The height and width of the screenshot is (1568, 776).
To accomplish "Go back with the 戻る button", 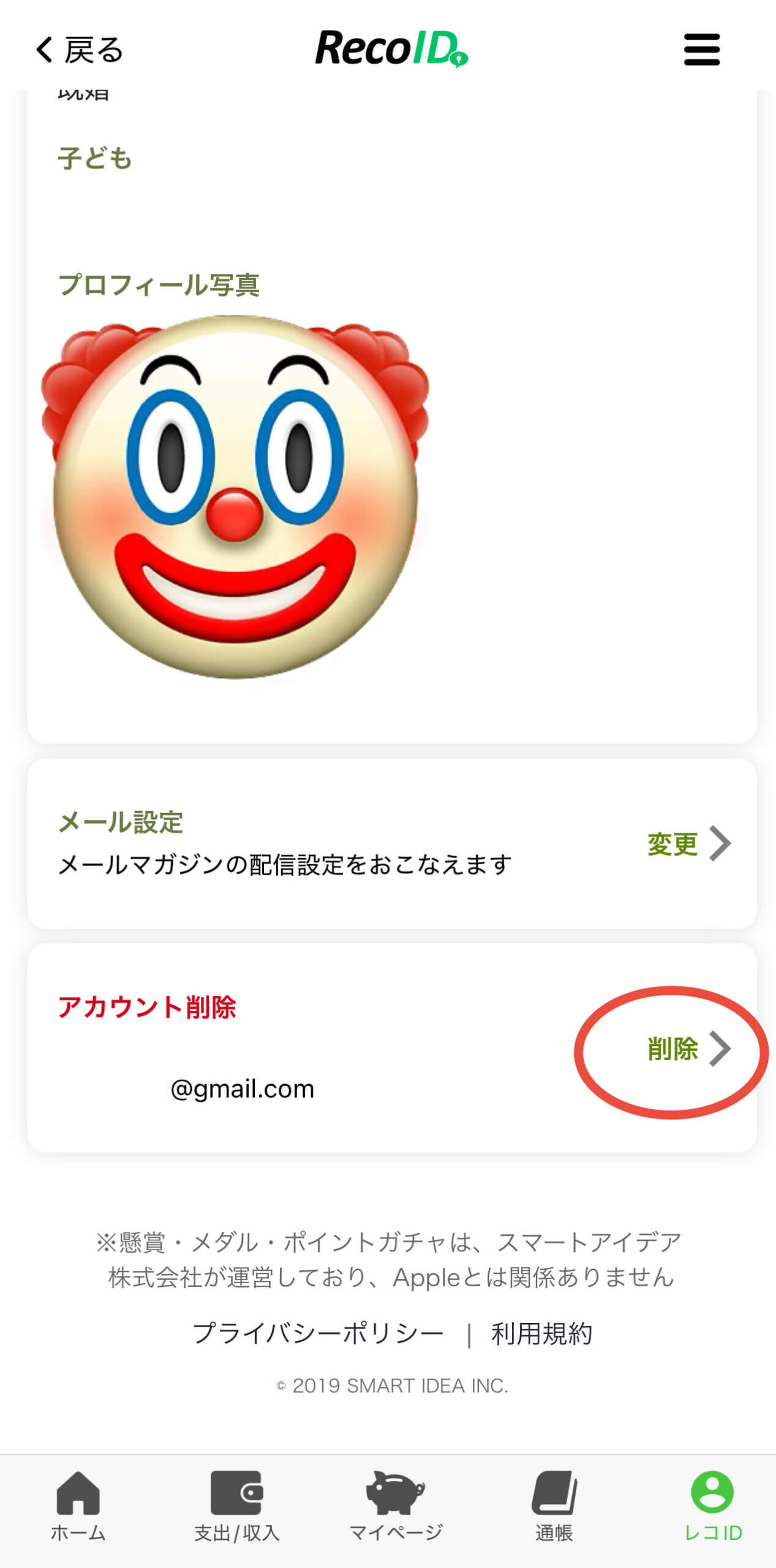I will (80, 50).
